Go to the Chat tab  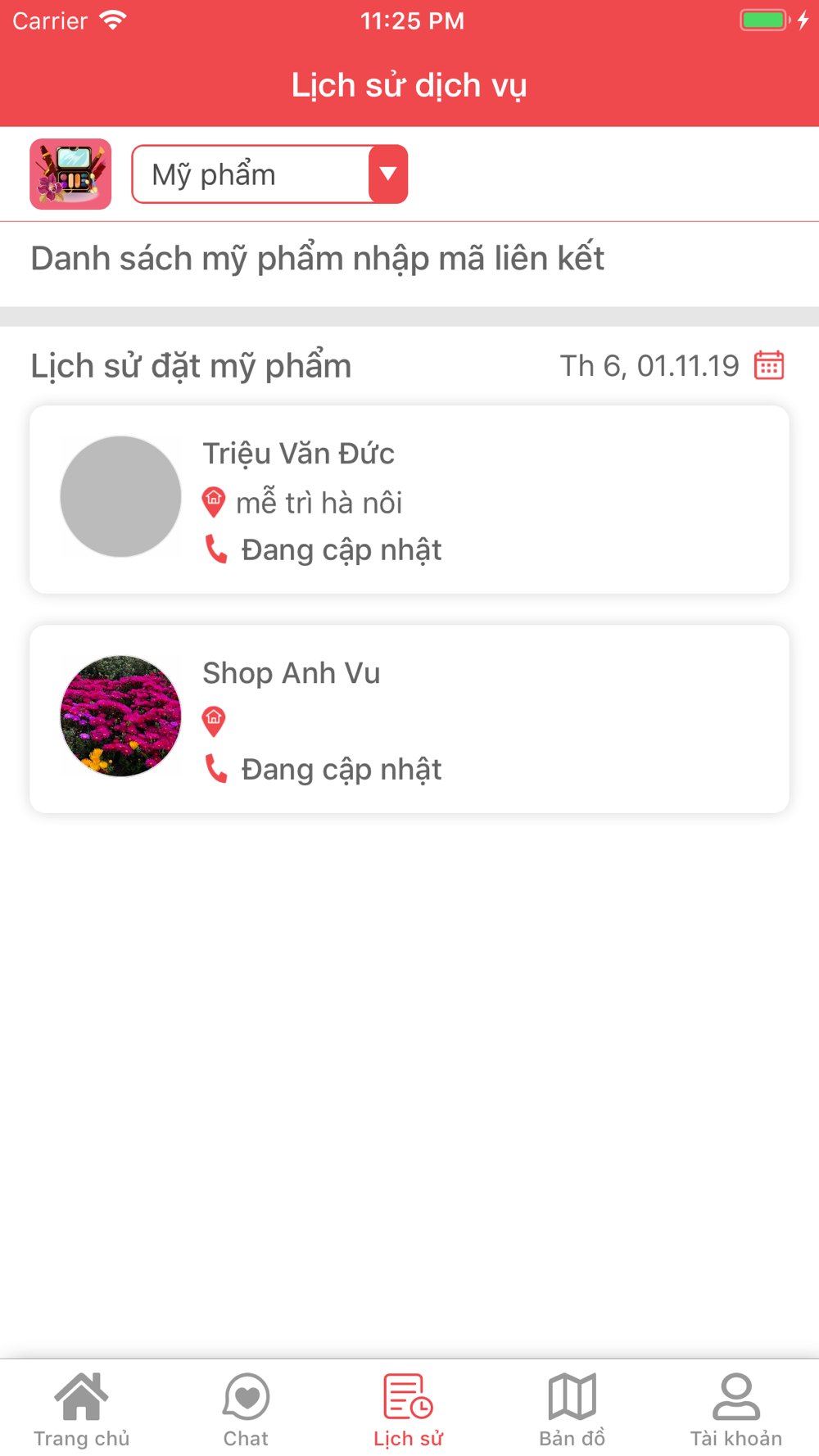coord(246,1410)
